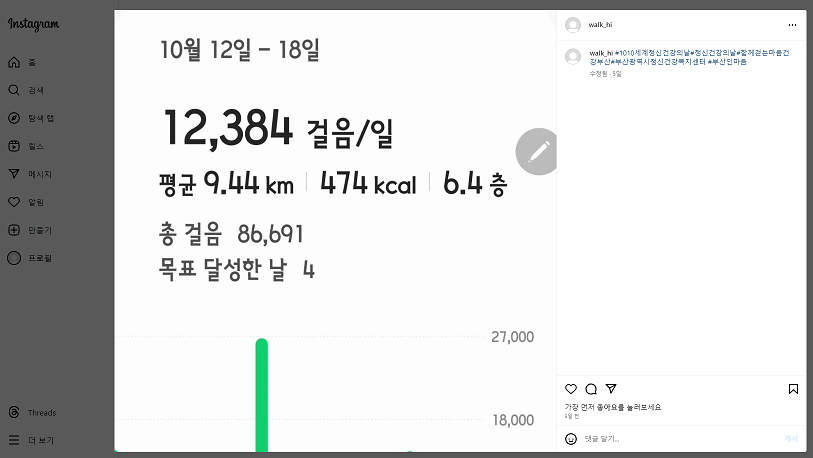The image size is (813, 458).
Task: Open the emoji picker beside comment field
Action: point(571,438)
